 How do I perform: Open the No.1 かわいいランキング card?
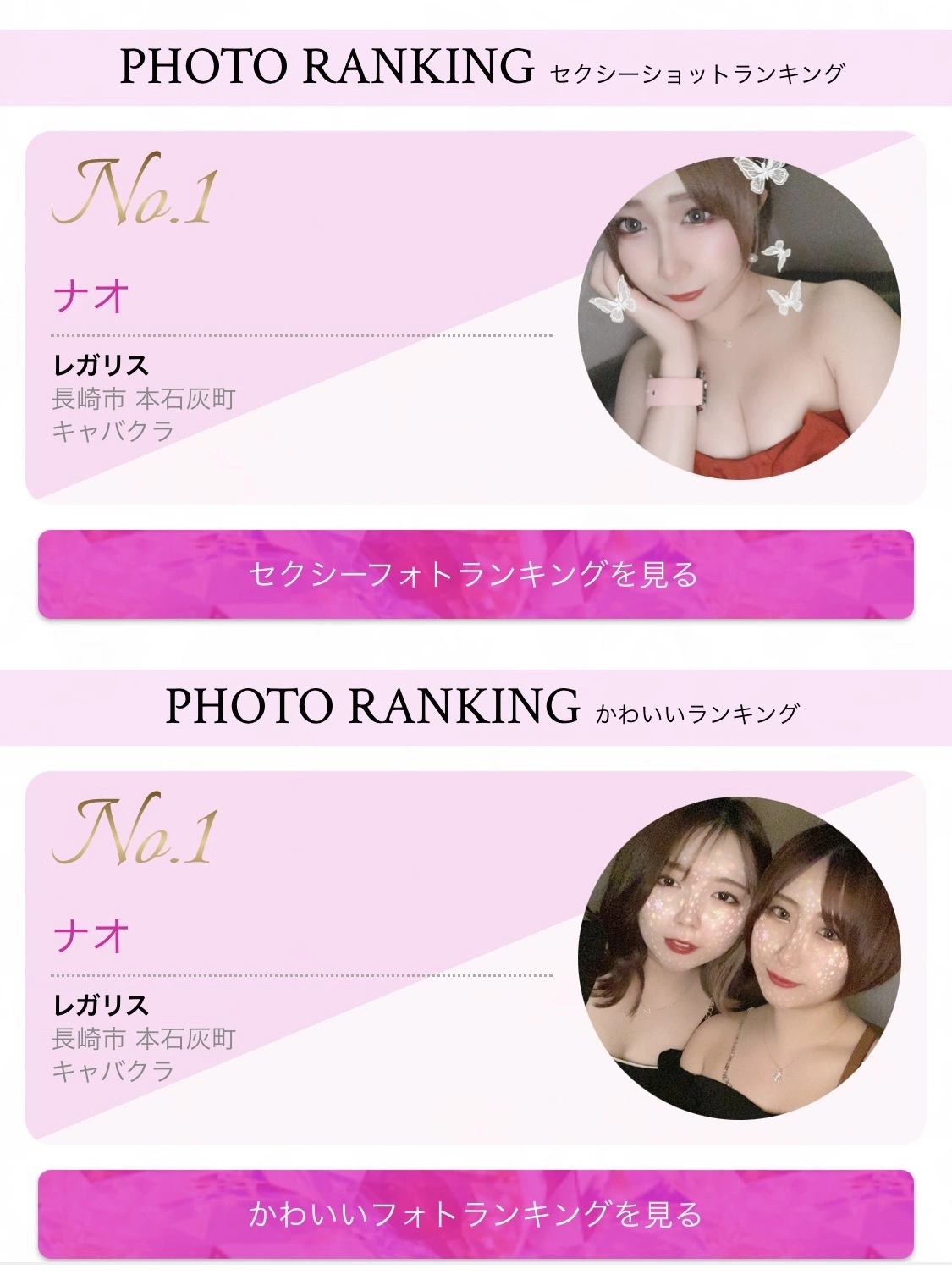(475, 957)
